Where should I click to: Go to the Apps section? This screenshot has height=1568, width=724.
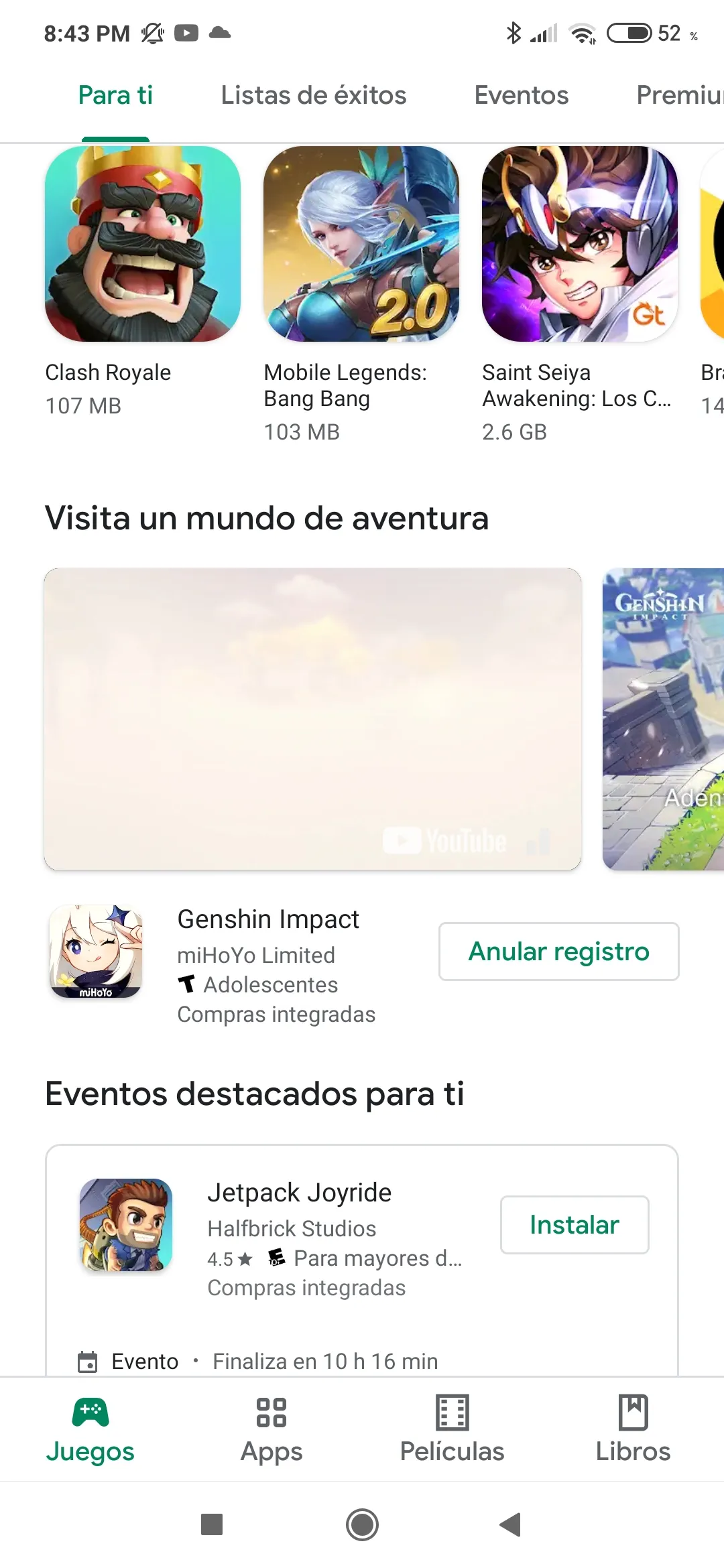(271, 1429)
